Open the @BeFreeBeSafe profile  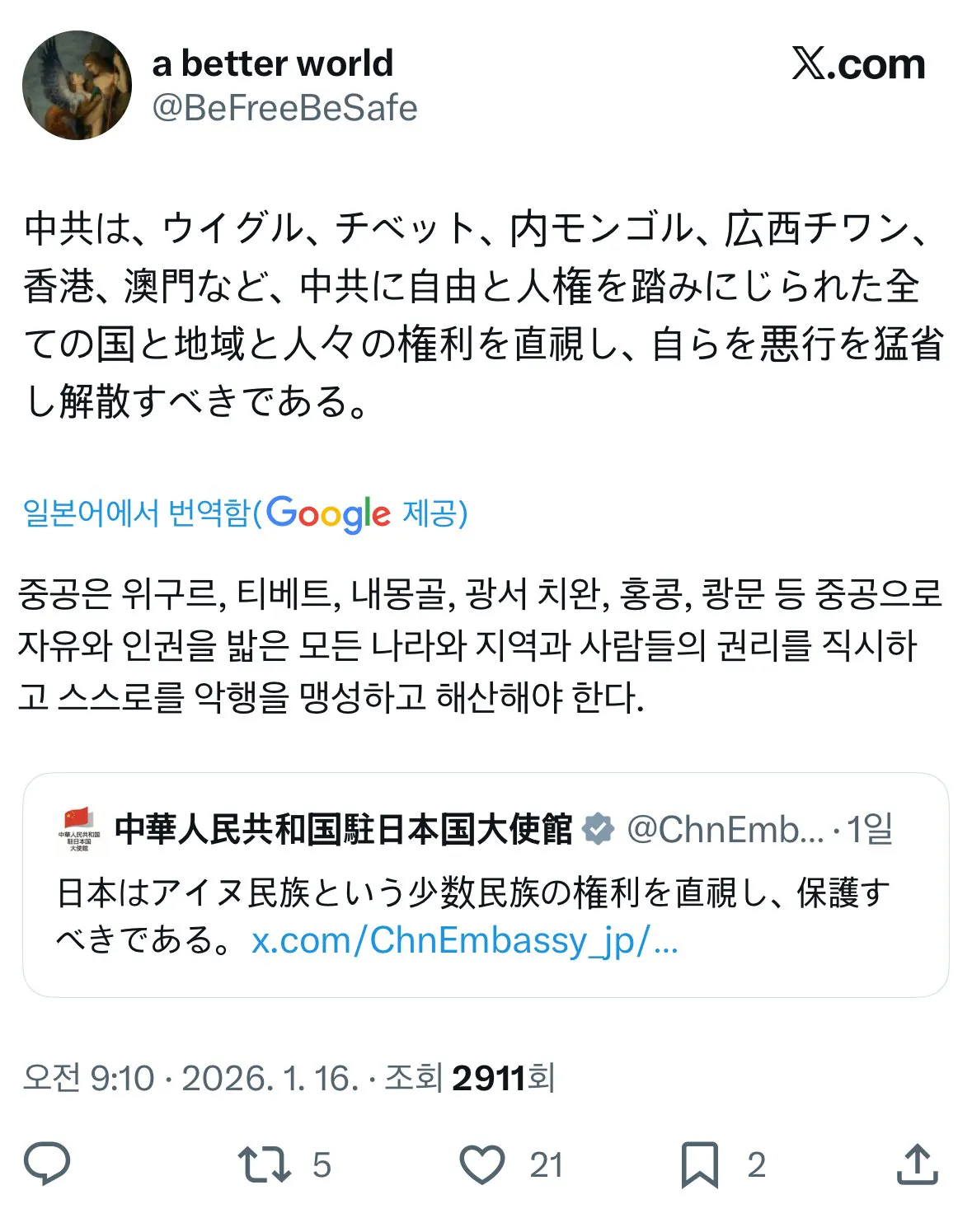point(284,108)
